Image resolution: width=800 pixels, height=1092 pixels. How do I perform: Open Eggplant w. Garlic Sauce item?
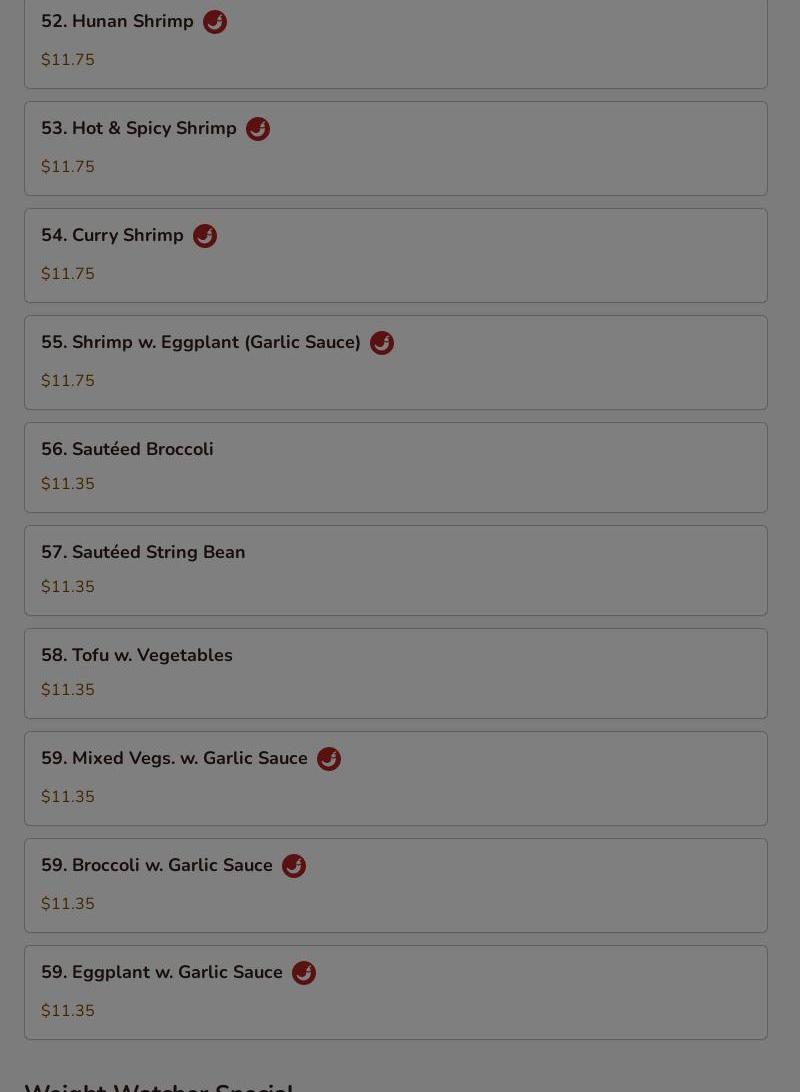point(395,992)
